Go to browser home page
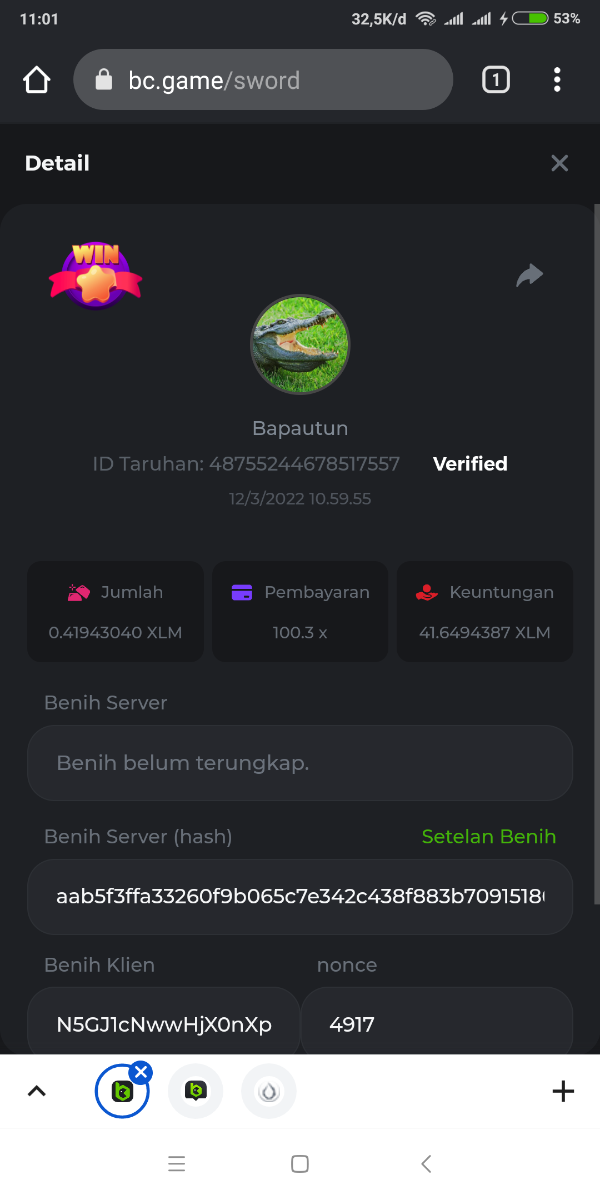 (x=37, y=80)
